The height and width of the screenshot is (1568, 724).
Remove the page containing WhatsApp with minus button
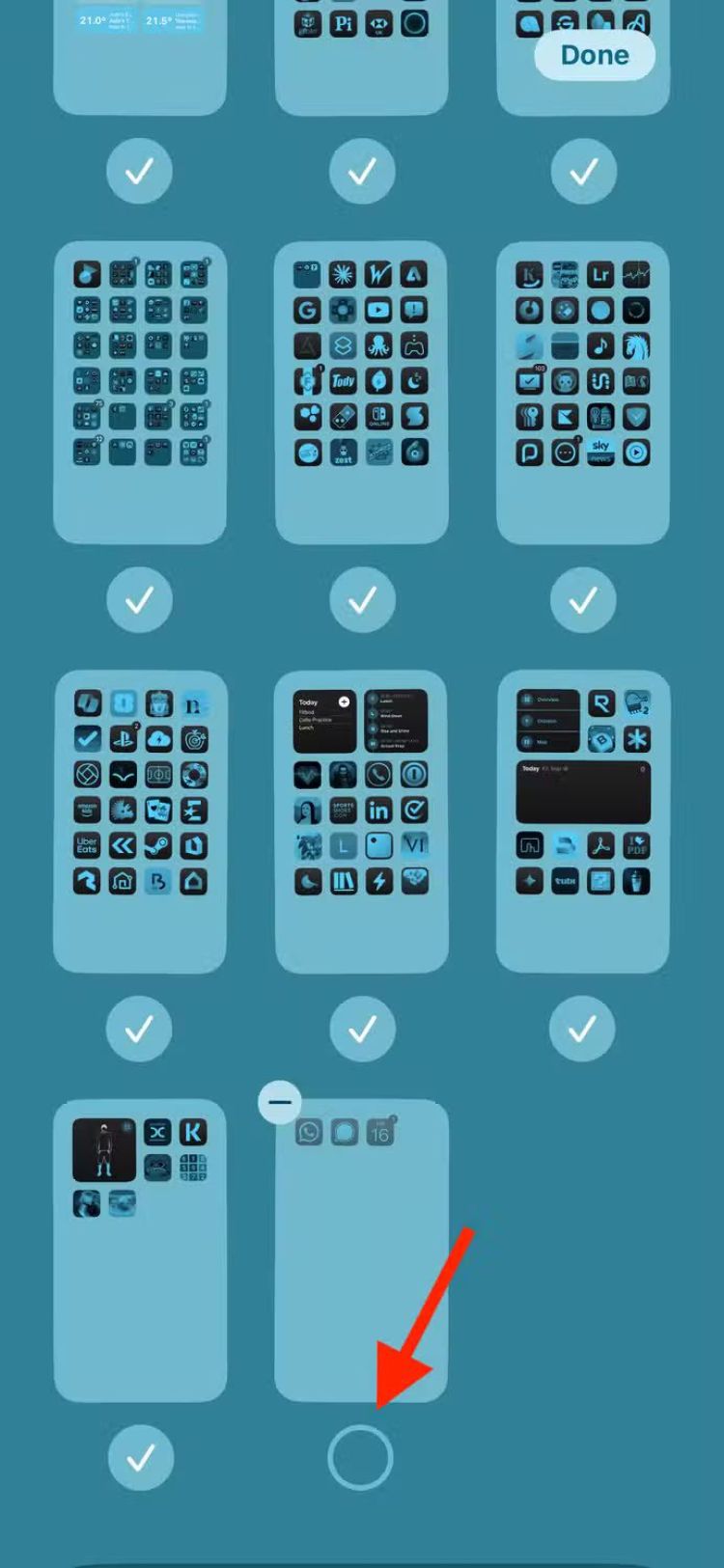coord(280,1101)
